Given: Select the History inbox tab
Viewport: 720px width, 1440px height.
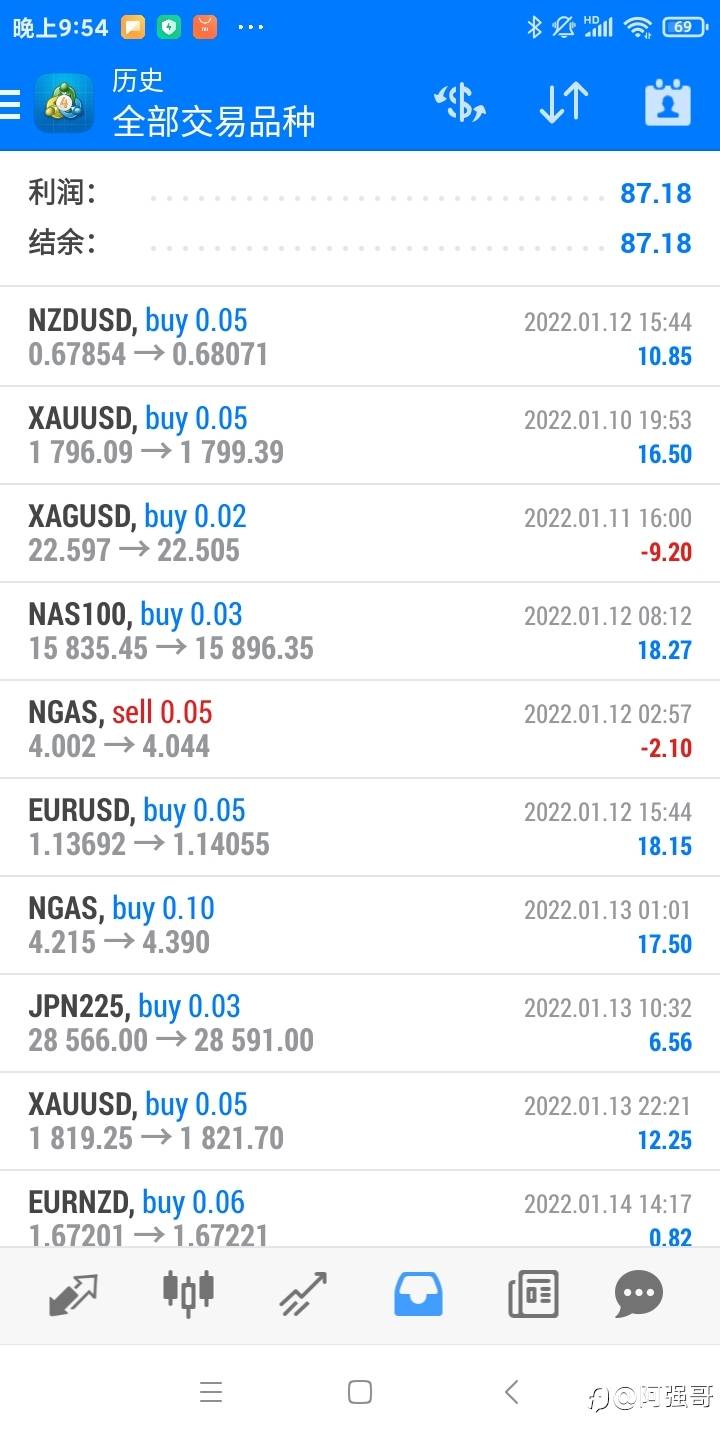Looking at the screenshot, I should coord(418,1295).
